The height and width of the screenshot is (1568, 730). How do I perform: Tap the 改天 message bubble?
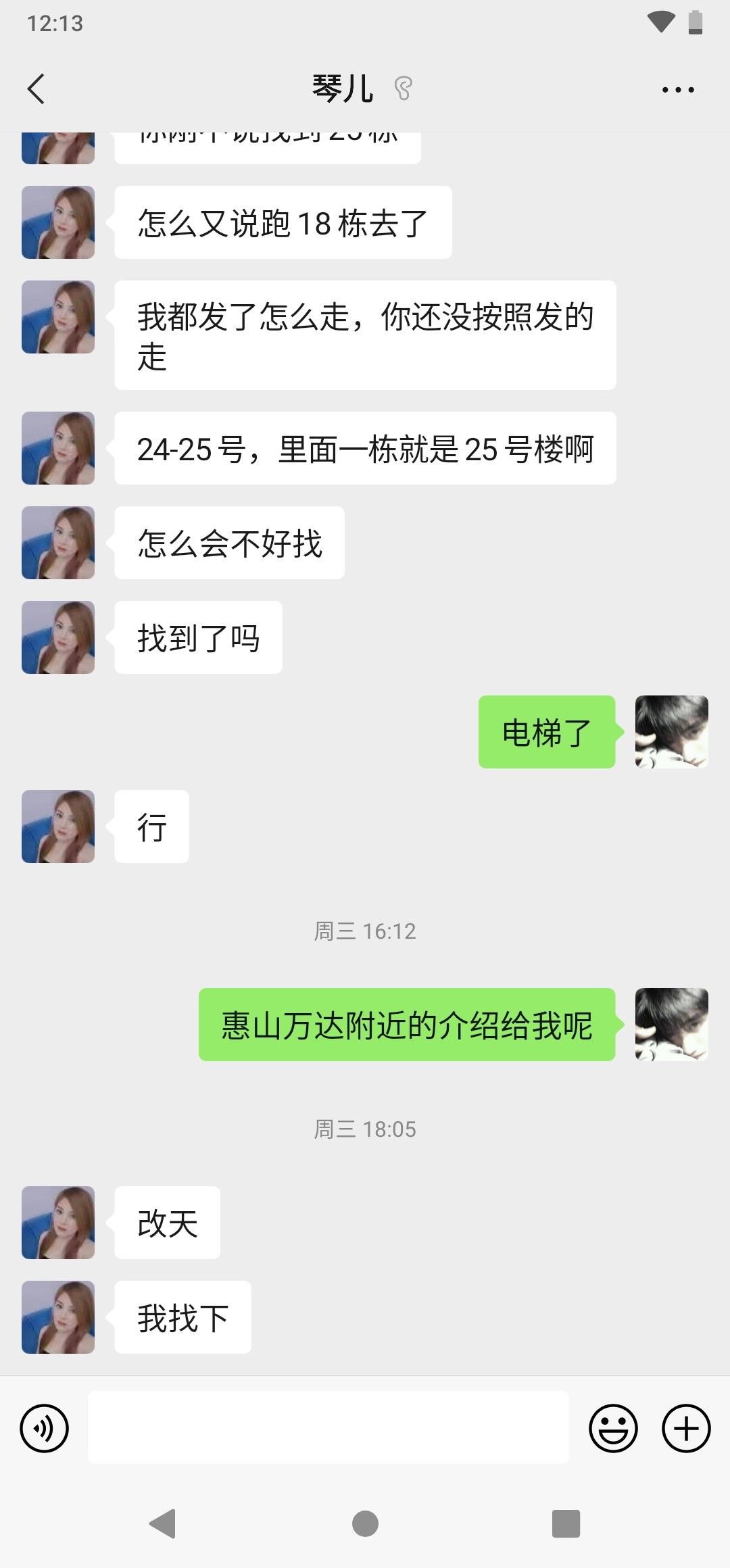pos(166,1223)
